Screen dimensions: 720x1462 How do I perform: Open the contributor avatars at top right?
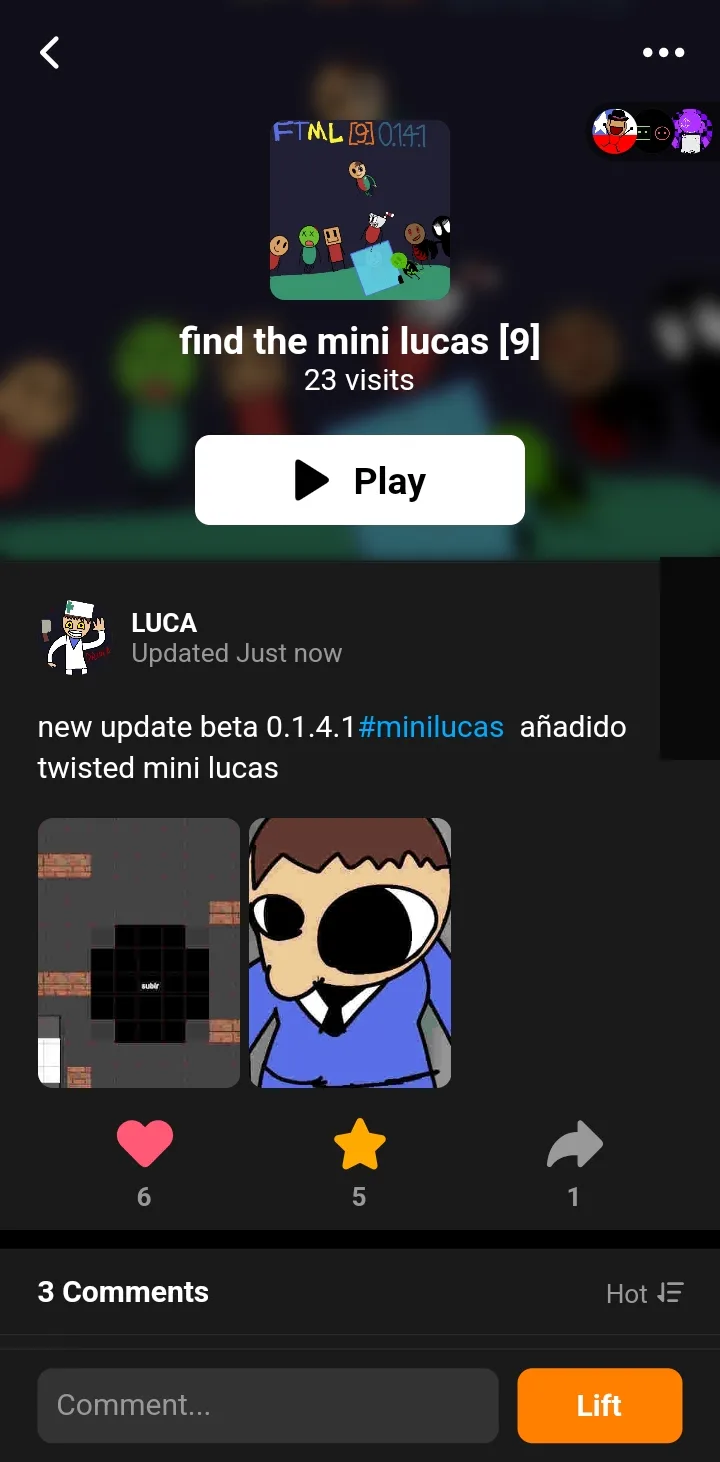654,132
